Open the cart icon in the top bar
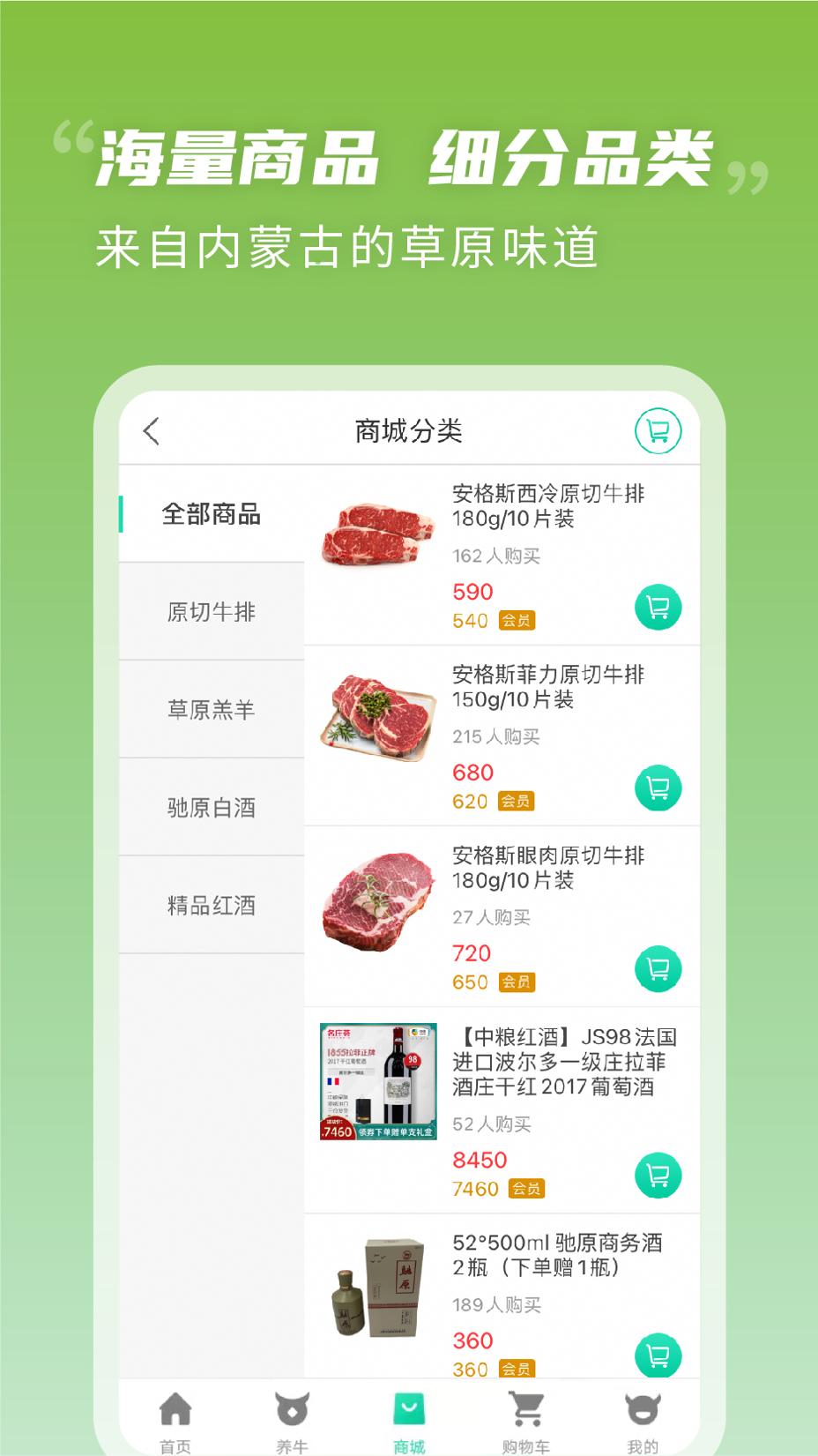 point(657,431)
